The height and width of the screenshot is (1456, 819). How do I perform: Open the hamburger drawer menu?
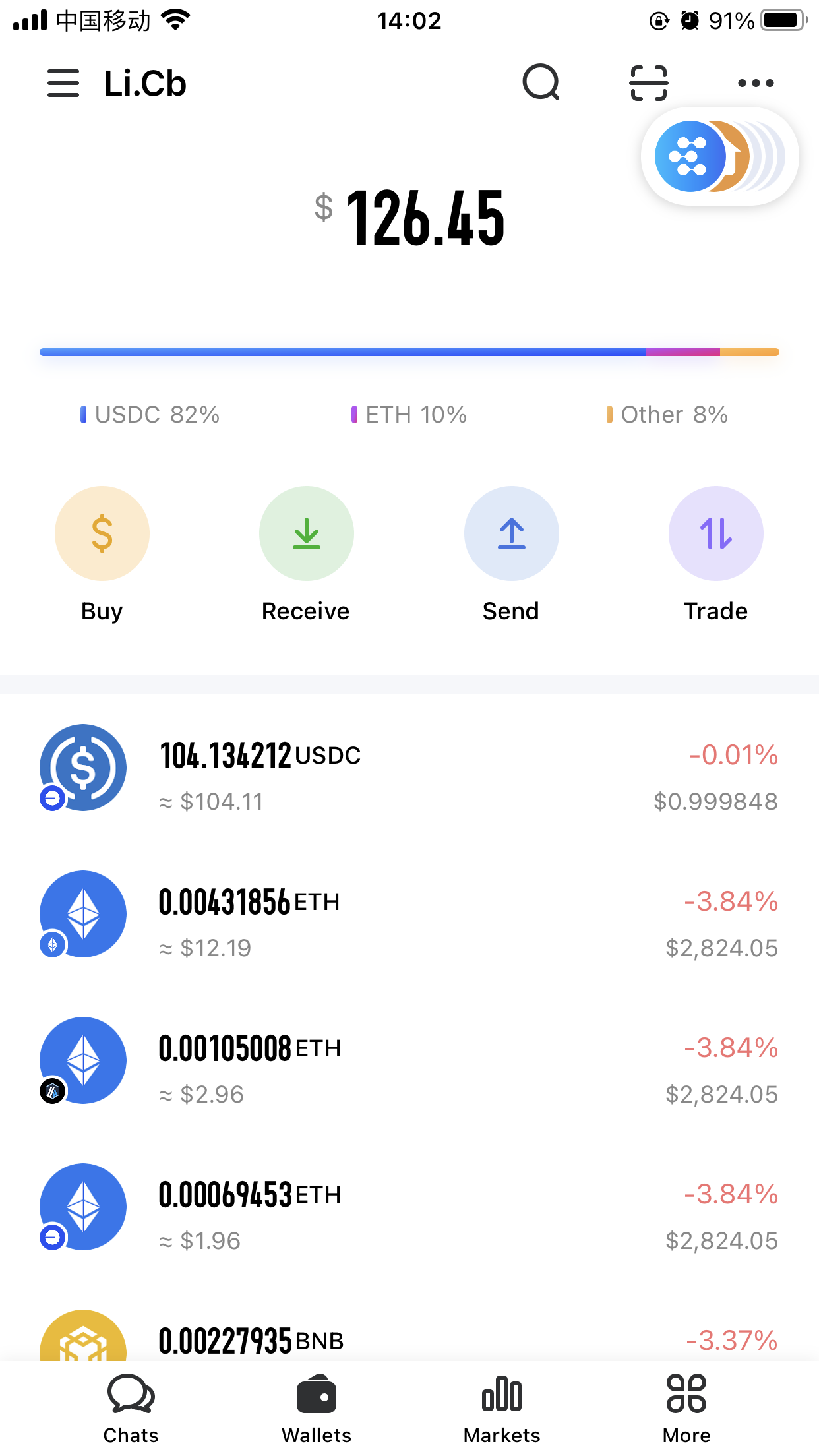point(63,84)
